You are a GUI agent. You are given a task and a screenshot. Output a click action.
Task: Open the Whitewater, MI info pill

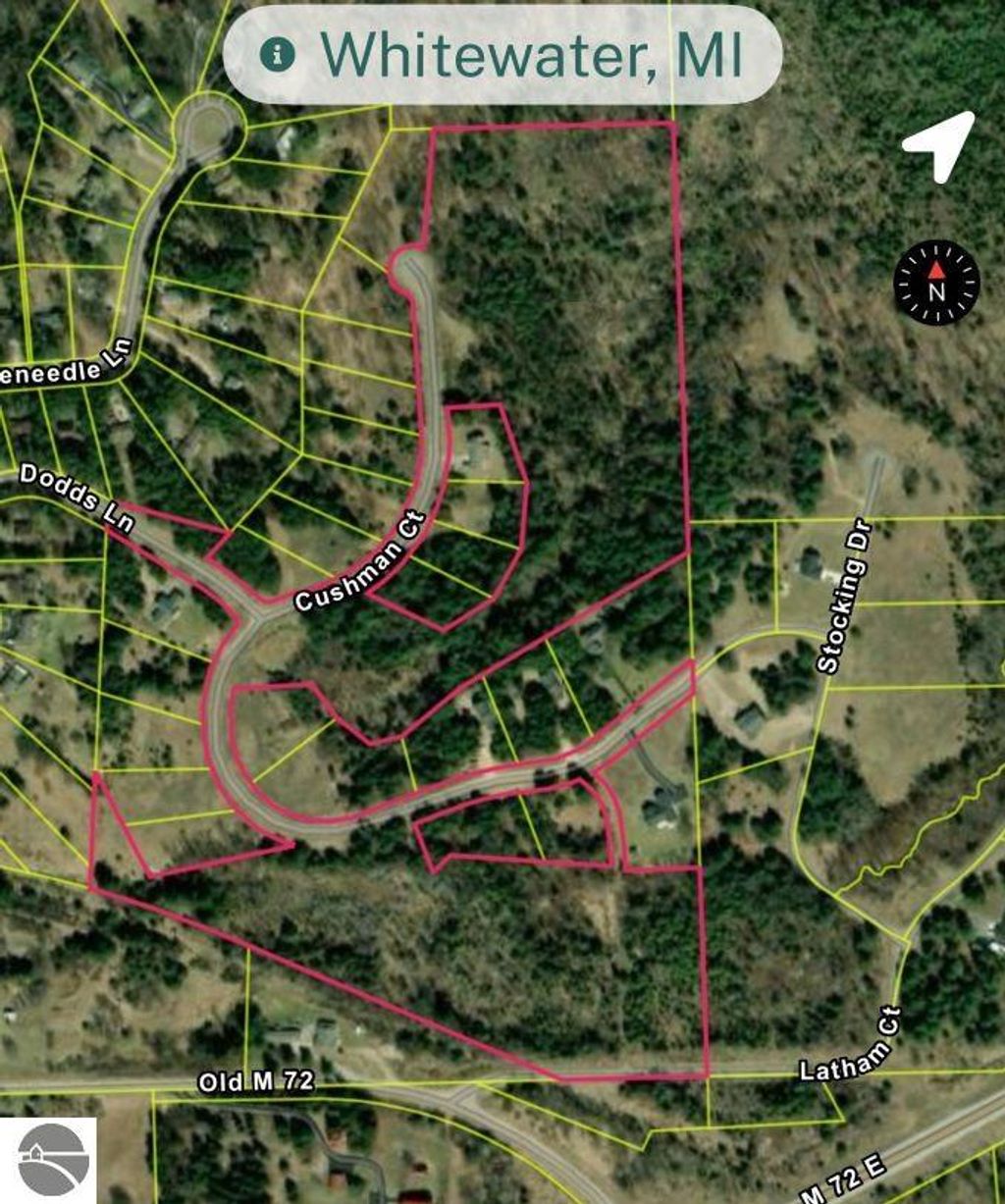[x=502, y=55]
